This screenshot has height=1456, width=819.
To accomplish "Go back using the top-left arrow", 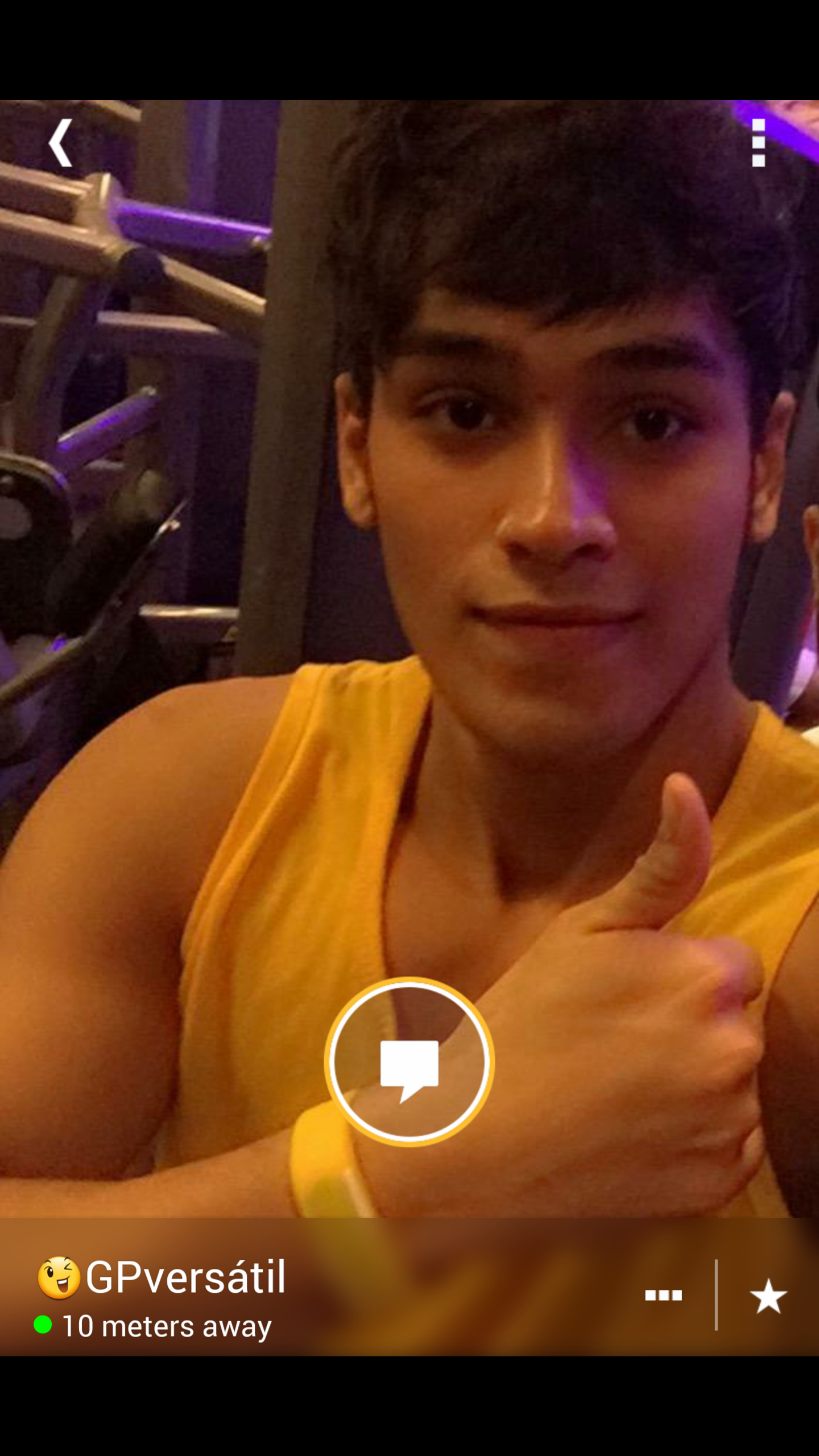I will click(x=61, y=143).
